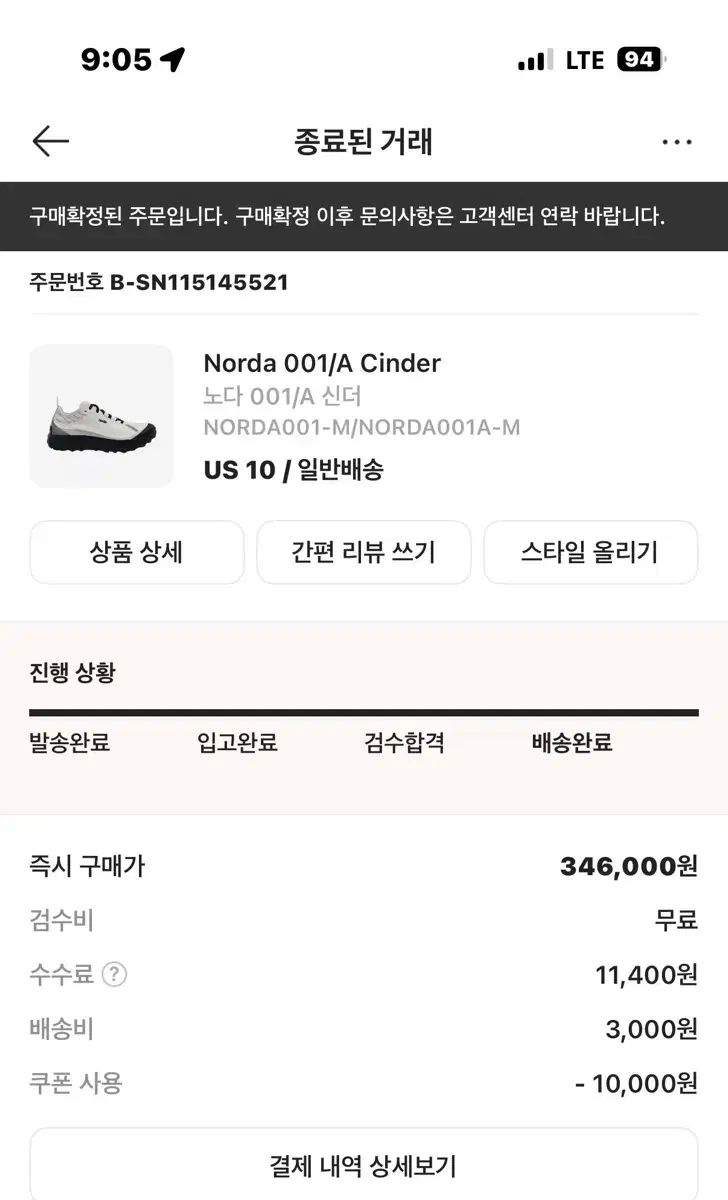Open the three-dot overflow menu

(677, 142)
